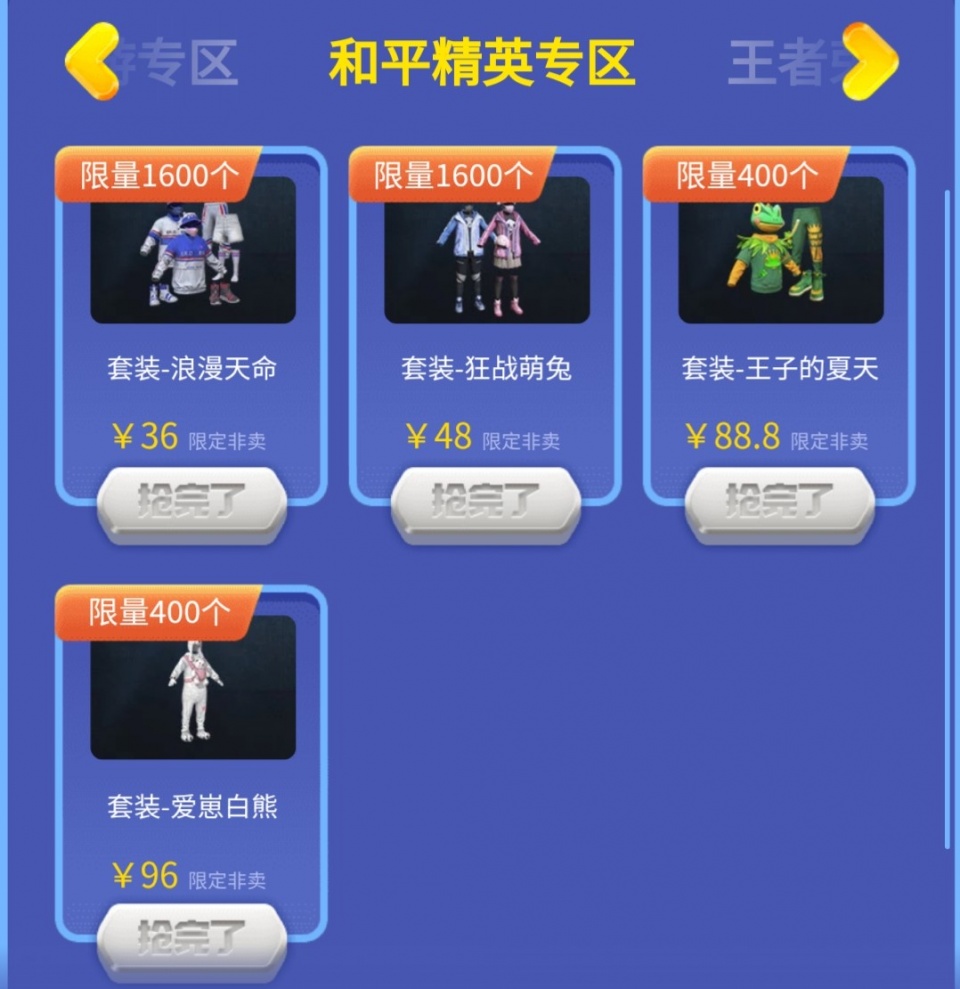
Task: Tap 抢完了 button under 王子的夏天
Action: coord(780,503)
